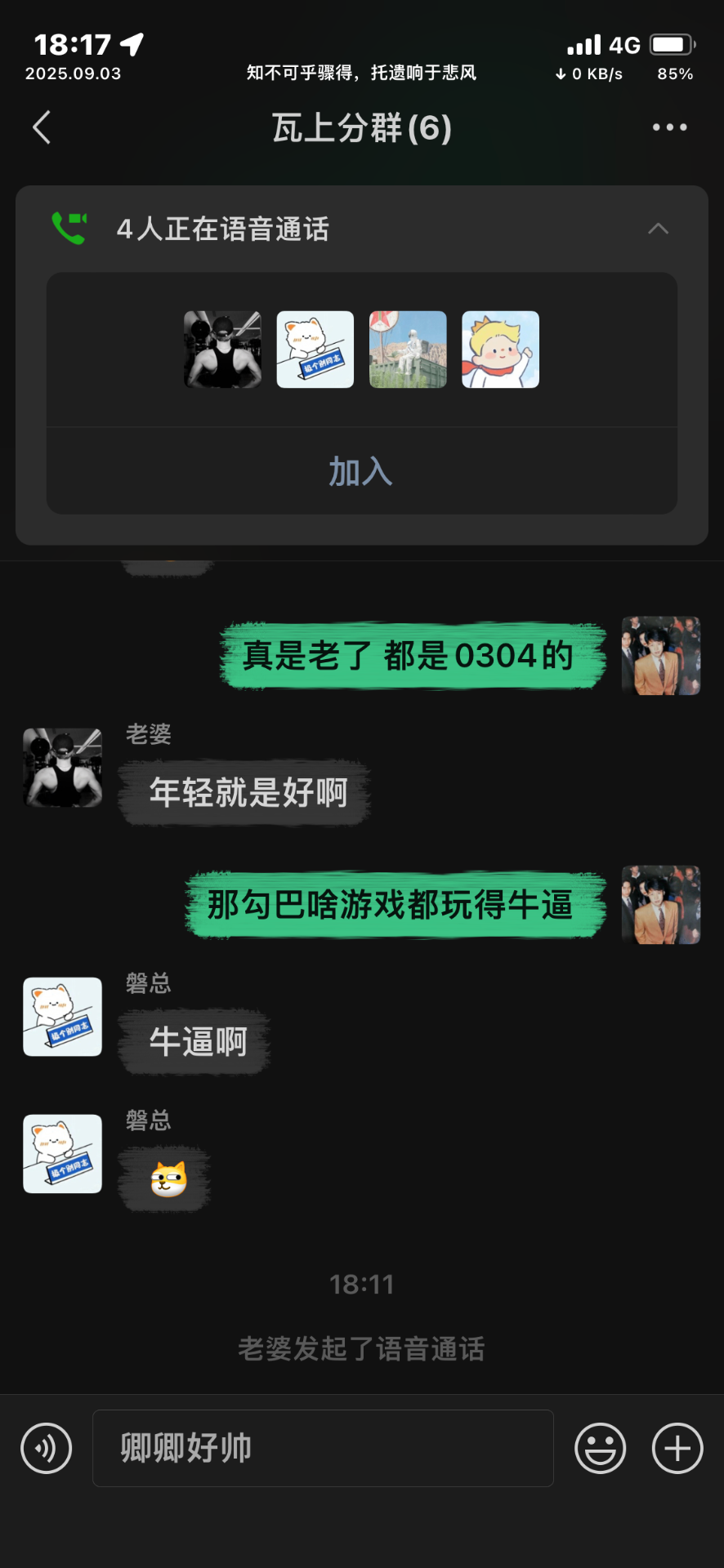Tap the battery level indicator showing 85%

pyautogui.click(x=673, y=73)
